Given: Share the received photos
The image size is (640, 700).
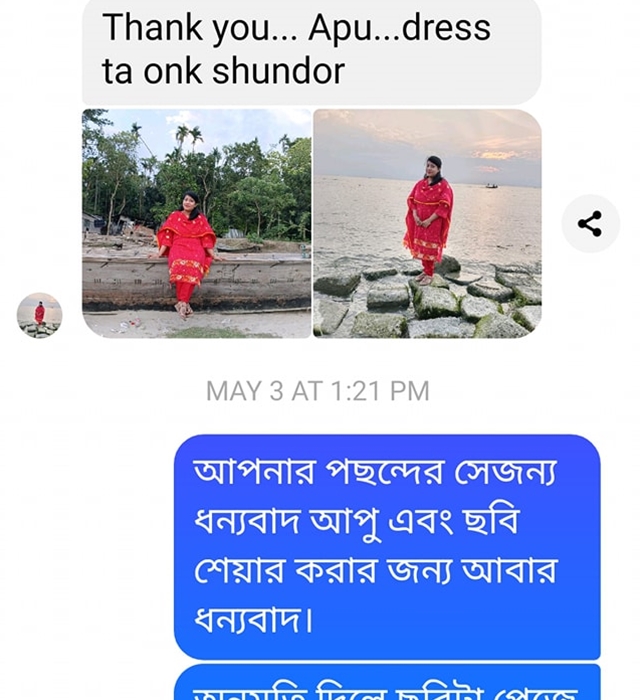Looking at the screenshot, I should pos(590,224).
